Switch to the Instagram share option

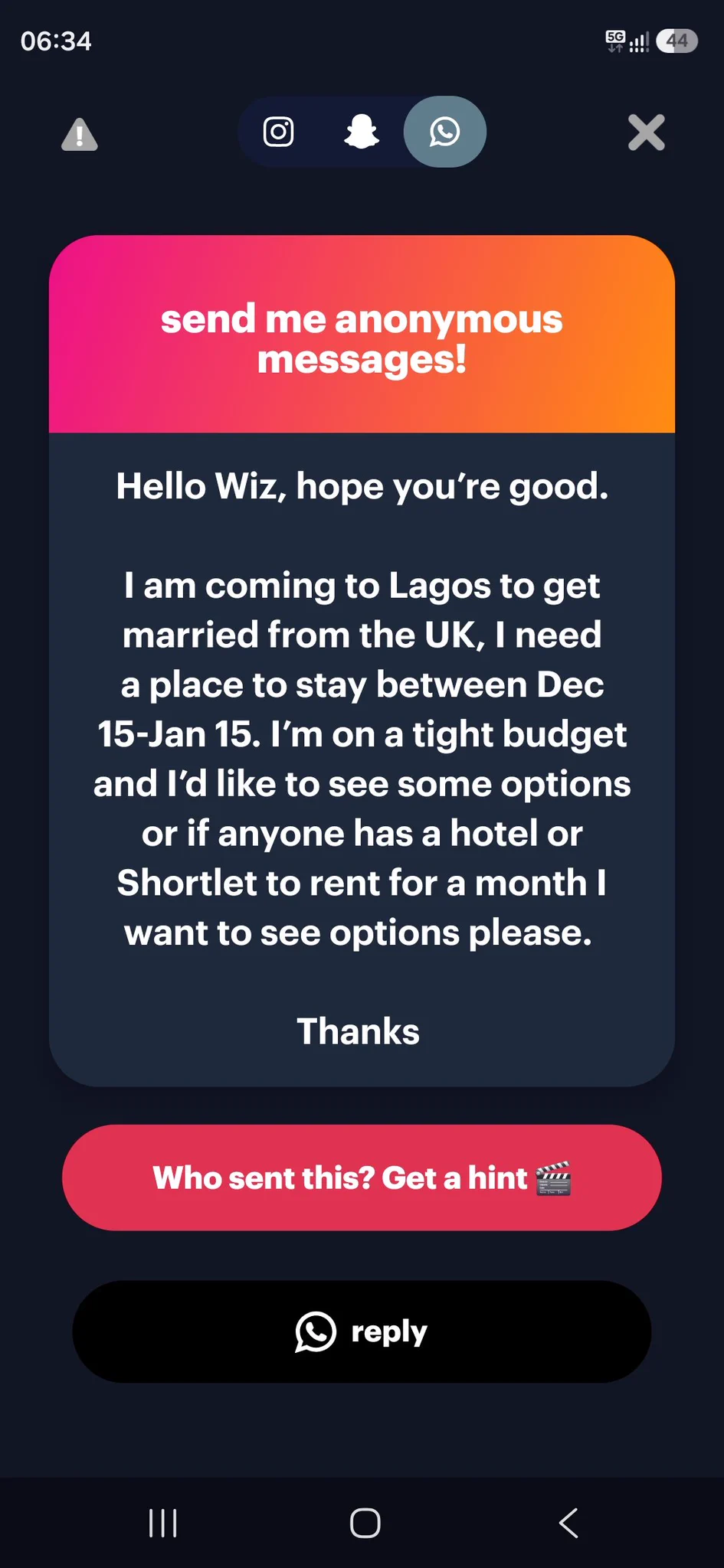[x=279, y=132]
